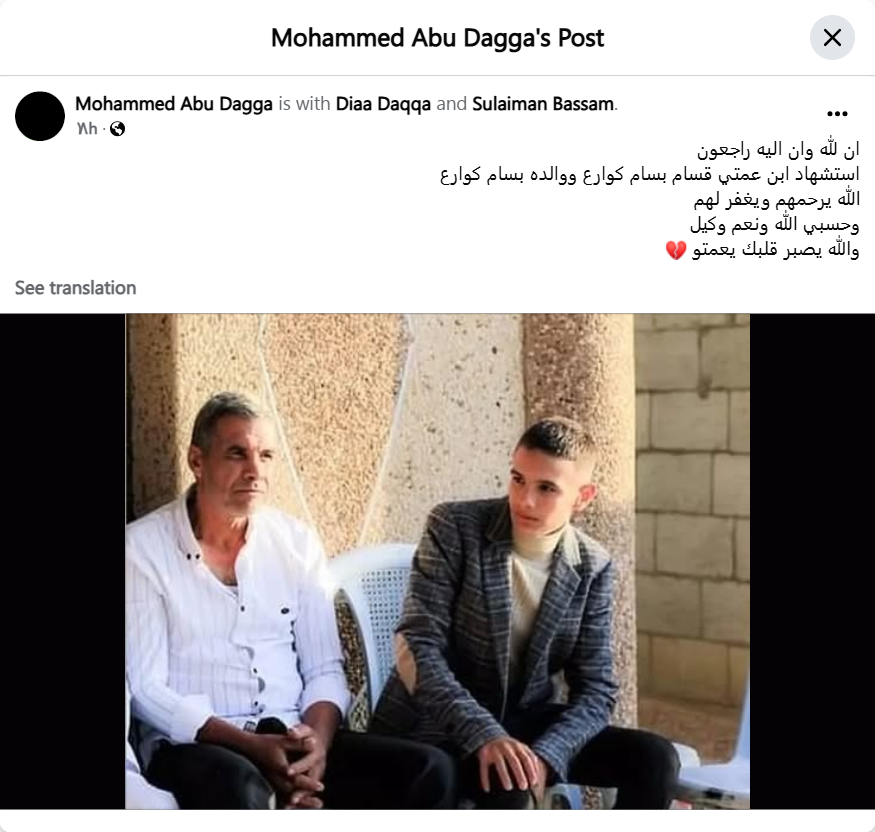Tap the author's profile picture
Screen dimensions: 875x832
tap(40, 116)
